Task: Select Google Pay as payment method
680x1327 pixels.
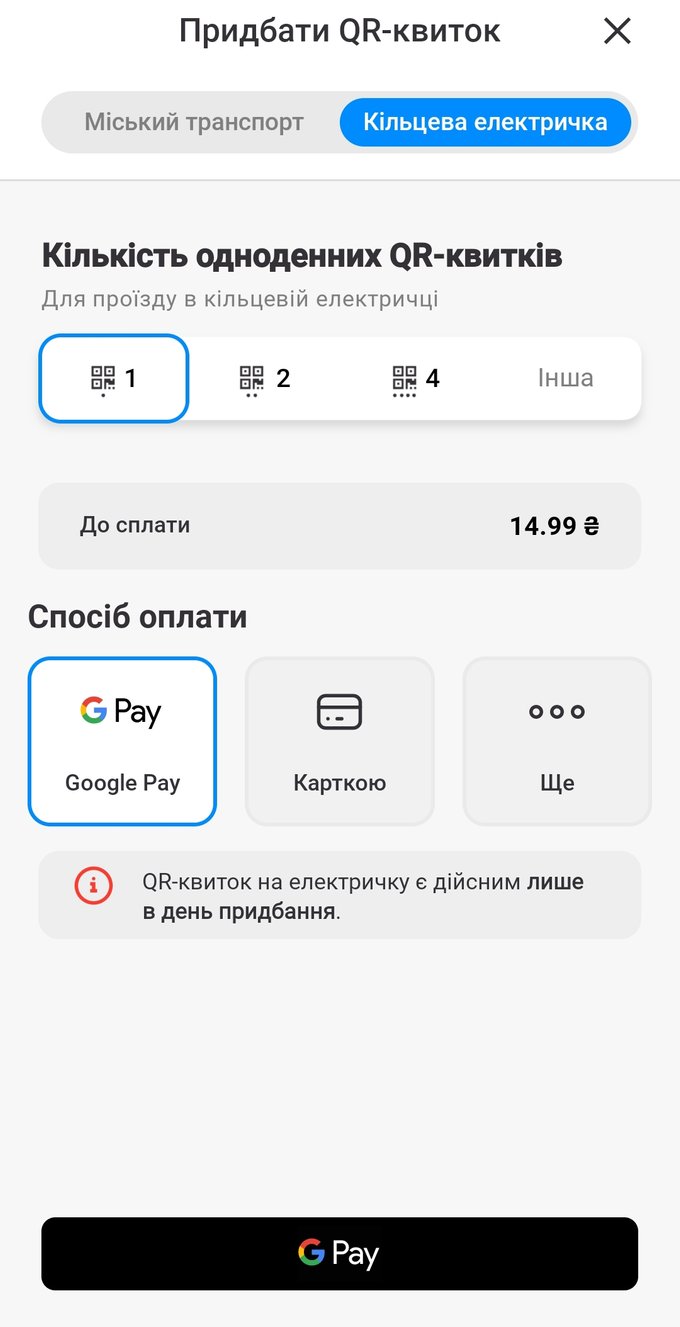Action: [122, 741]
